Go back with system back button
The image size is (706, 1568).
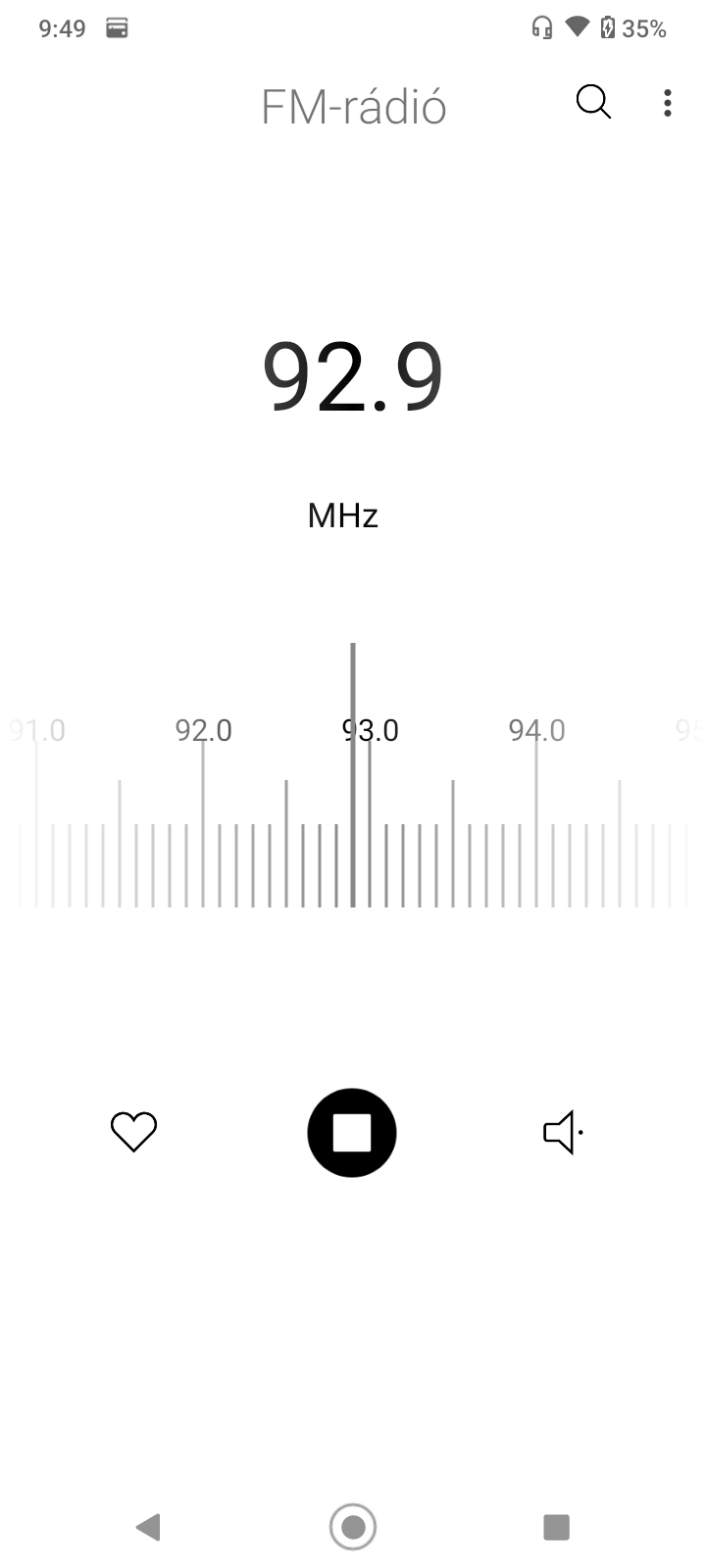pos(148,1526)
